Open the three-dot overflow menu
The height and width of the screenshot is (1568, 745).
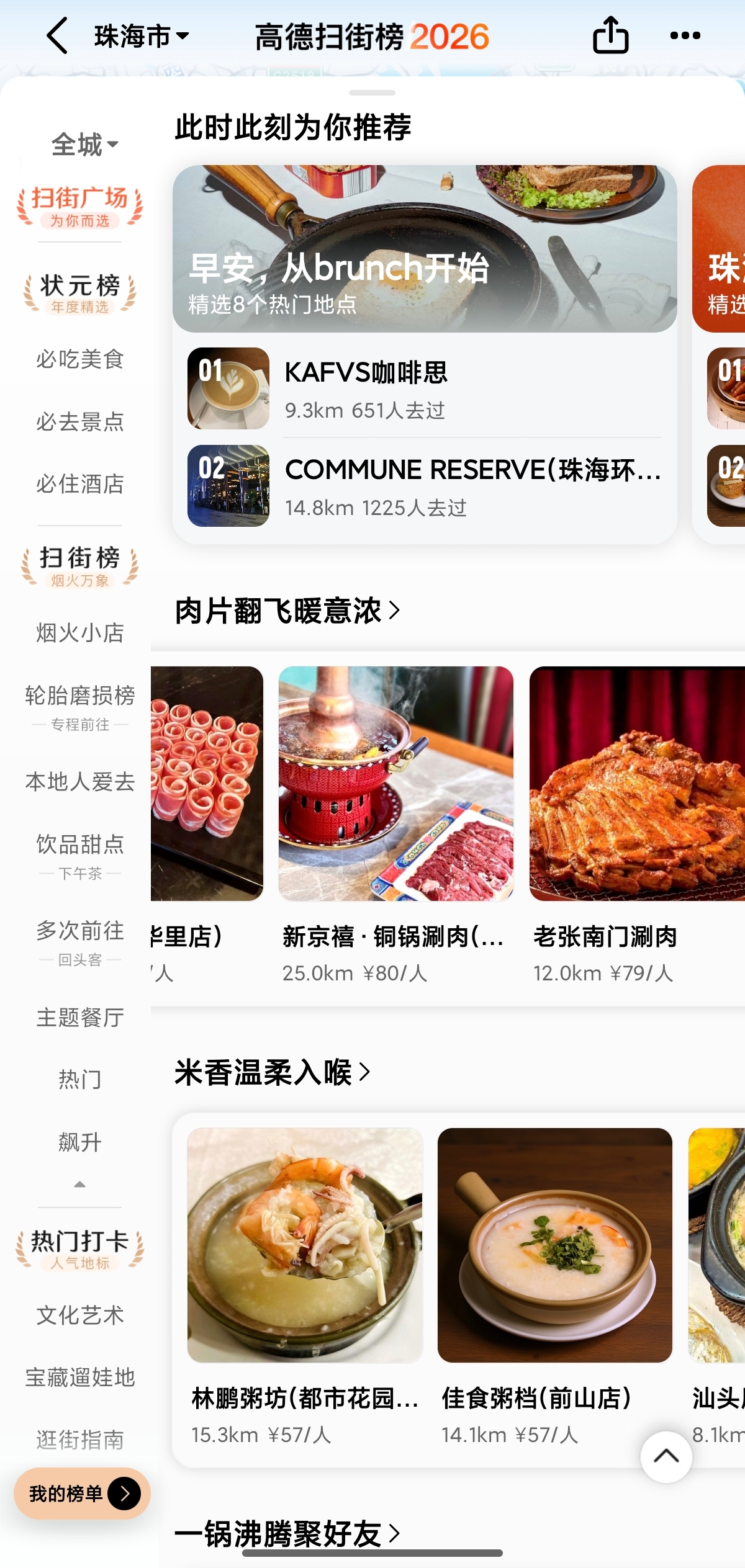[685, 35]
